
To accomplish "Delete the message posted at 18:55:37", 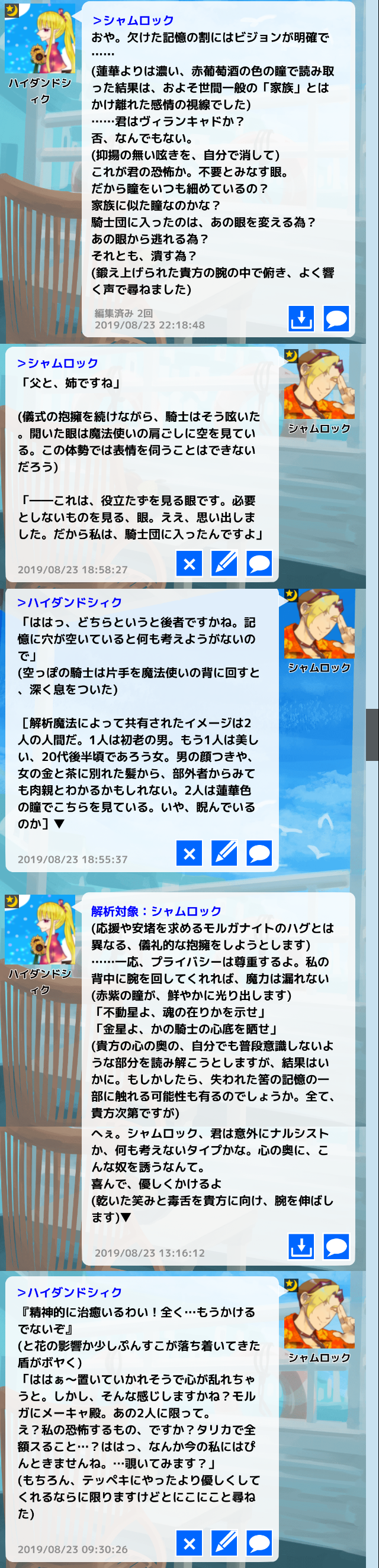I will click(189, 853).
